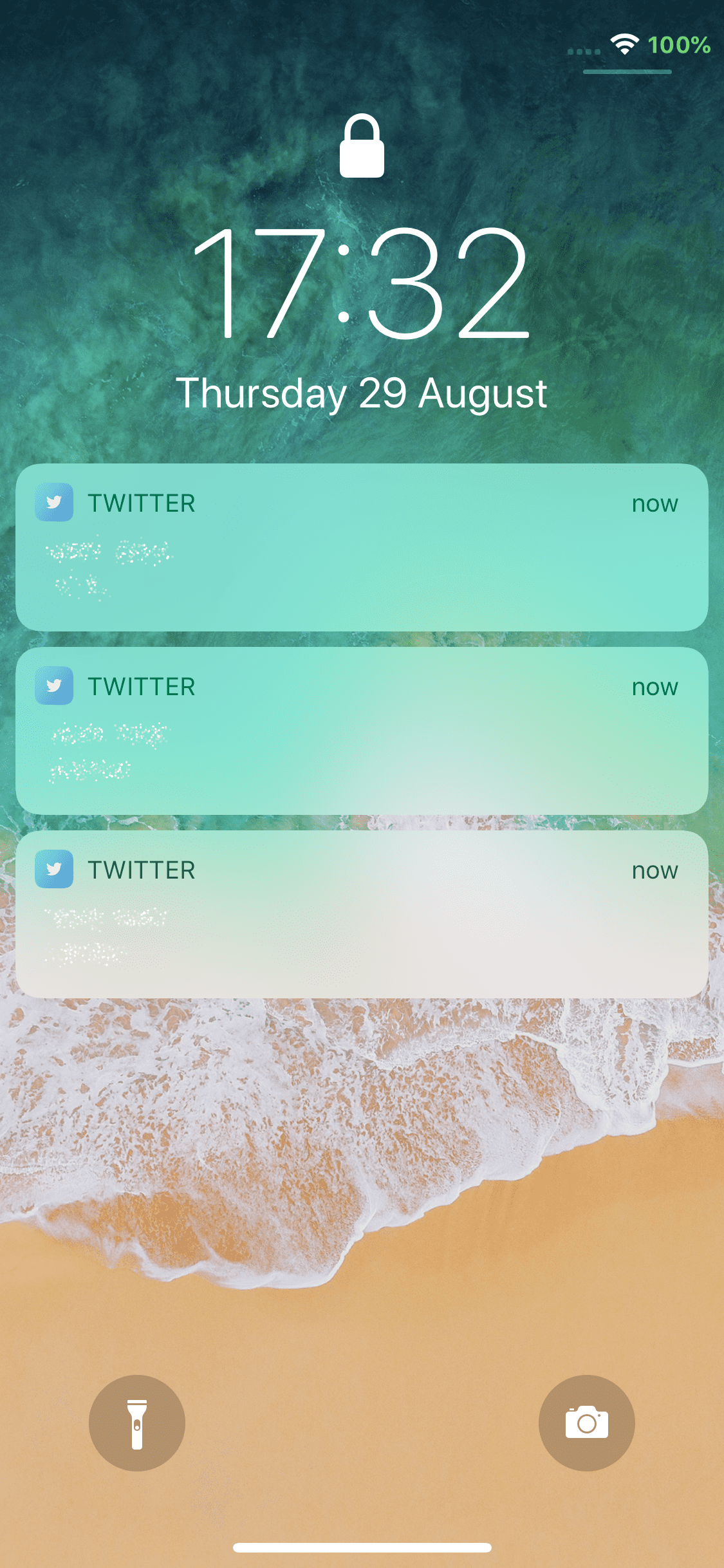
Task: Open the last Twitter notification
Action: [x=362, y=914]
